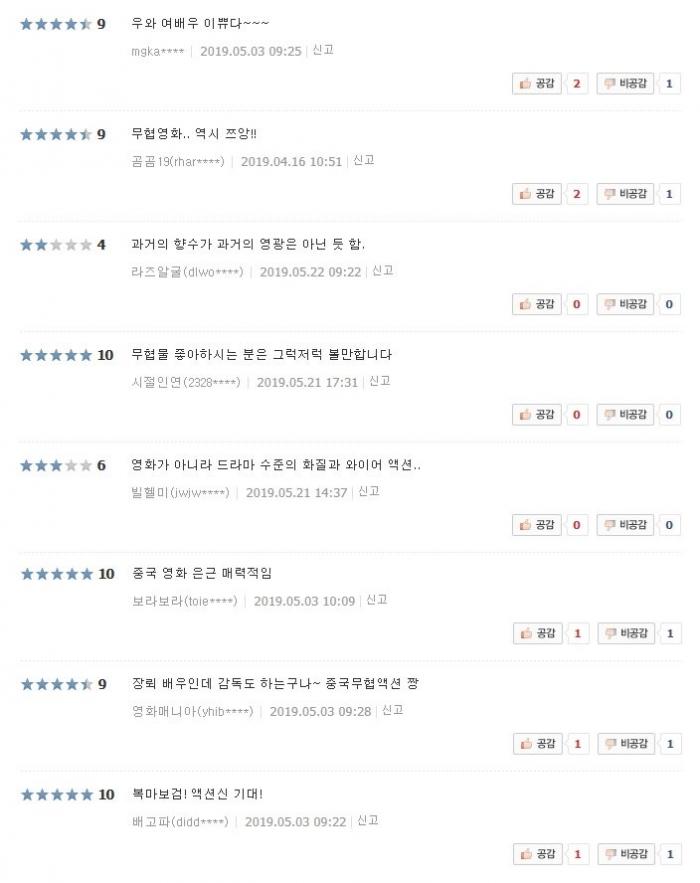Tap 비공감 on 배고파's review
The image size is (700, 883).
(626, 854)
